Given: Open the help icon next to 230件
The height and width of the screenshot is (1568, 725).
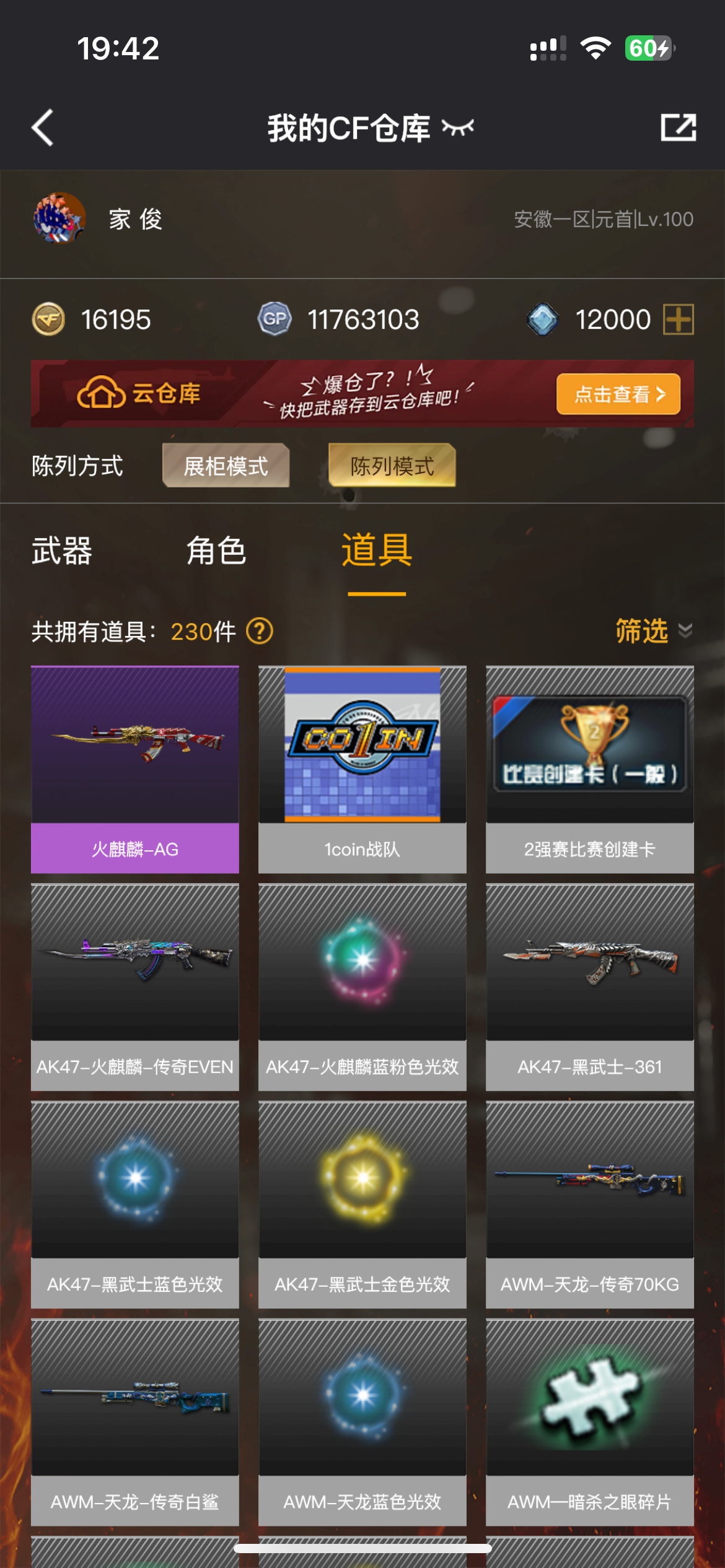Looking at the screenshot, I should (260, 632).
